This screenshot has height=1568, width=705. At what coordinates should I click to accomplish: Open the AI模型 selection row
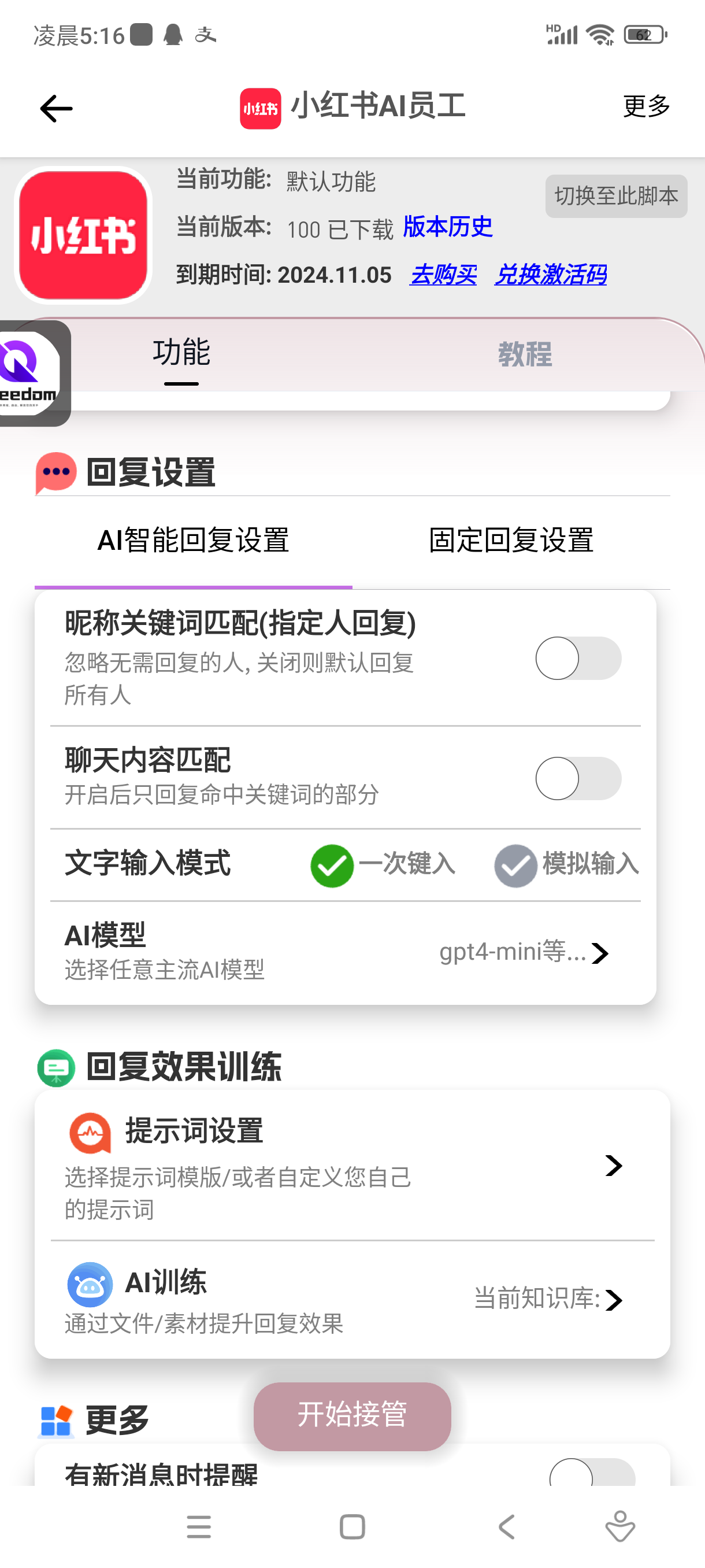523,952
